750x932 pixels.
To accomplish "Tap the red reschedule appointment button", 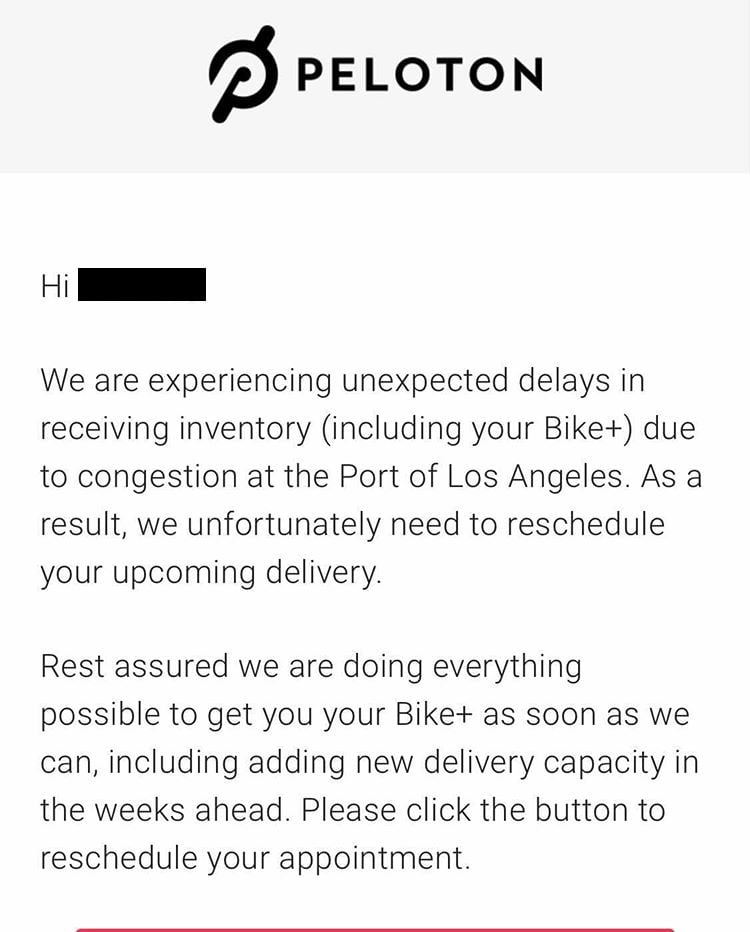I will pyautogui.click(x=375, y=929).
